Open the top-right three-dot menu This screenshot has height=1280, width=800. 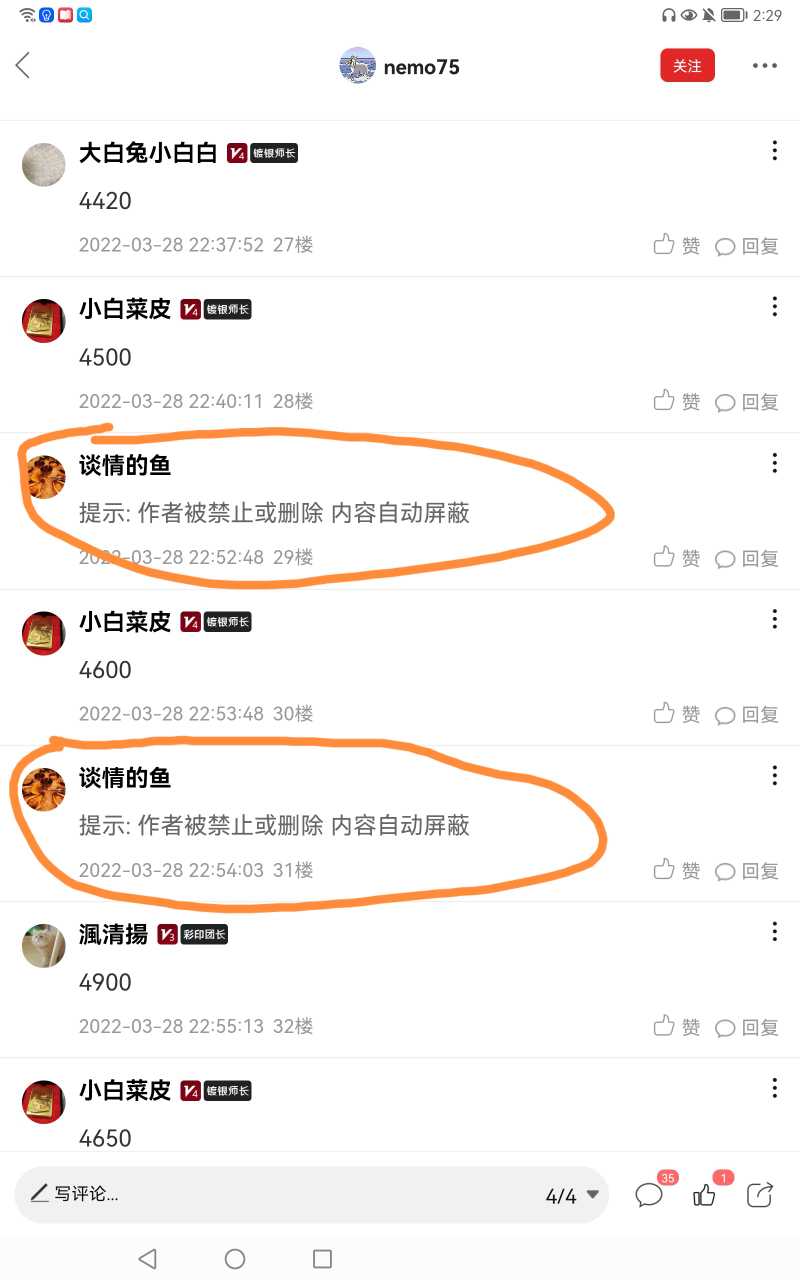point(764,66)
